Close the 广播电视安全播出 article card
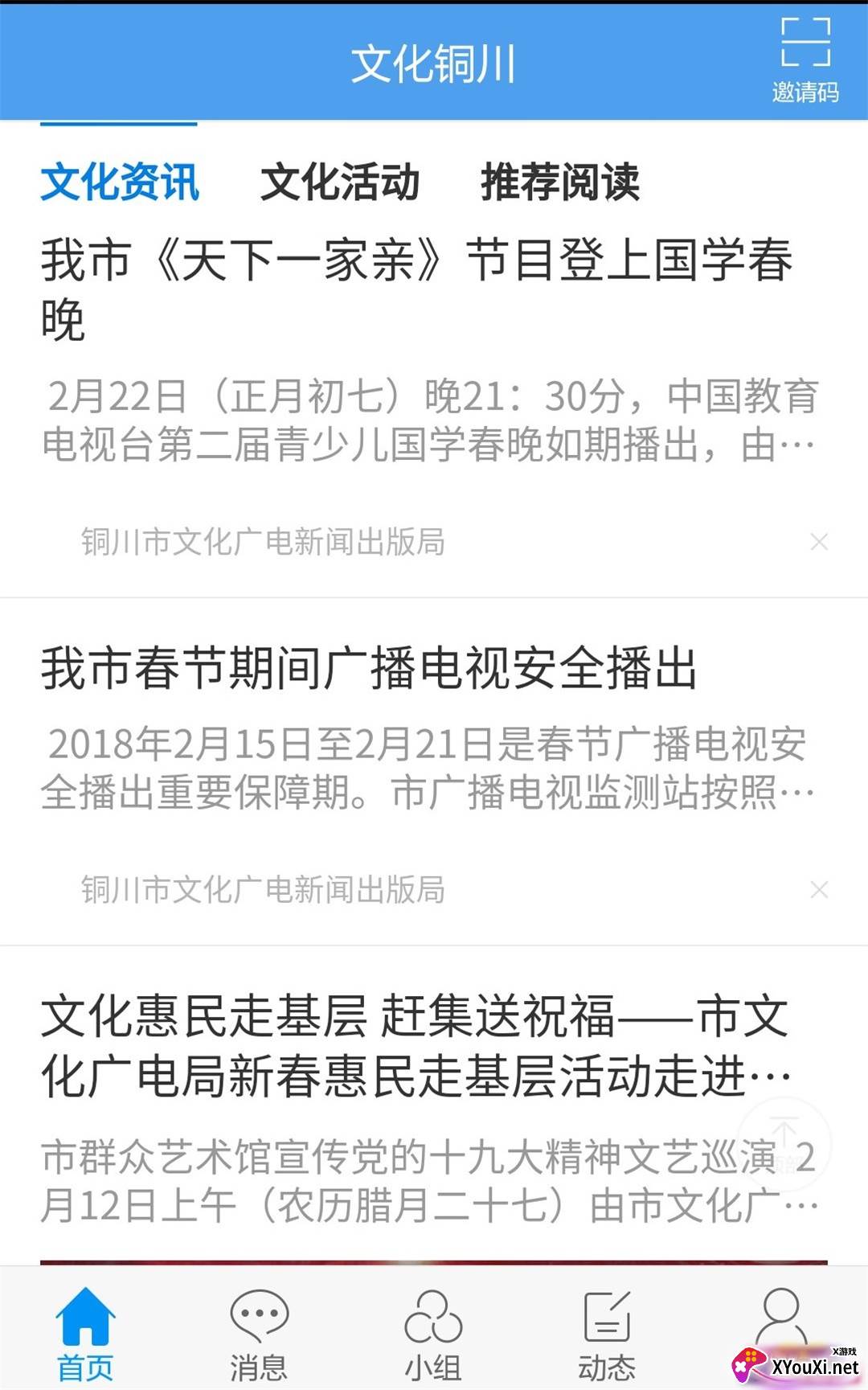 (x=819, y=891)
